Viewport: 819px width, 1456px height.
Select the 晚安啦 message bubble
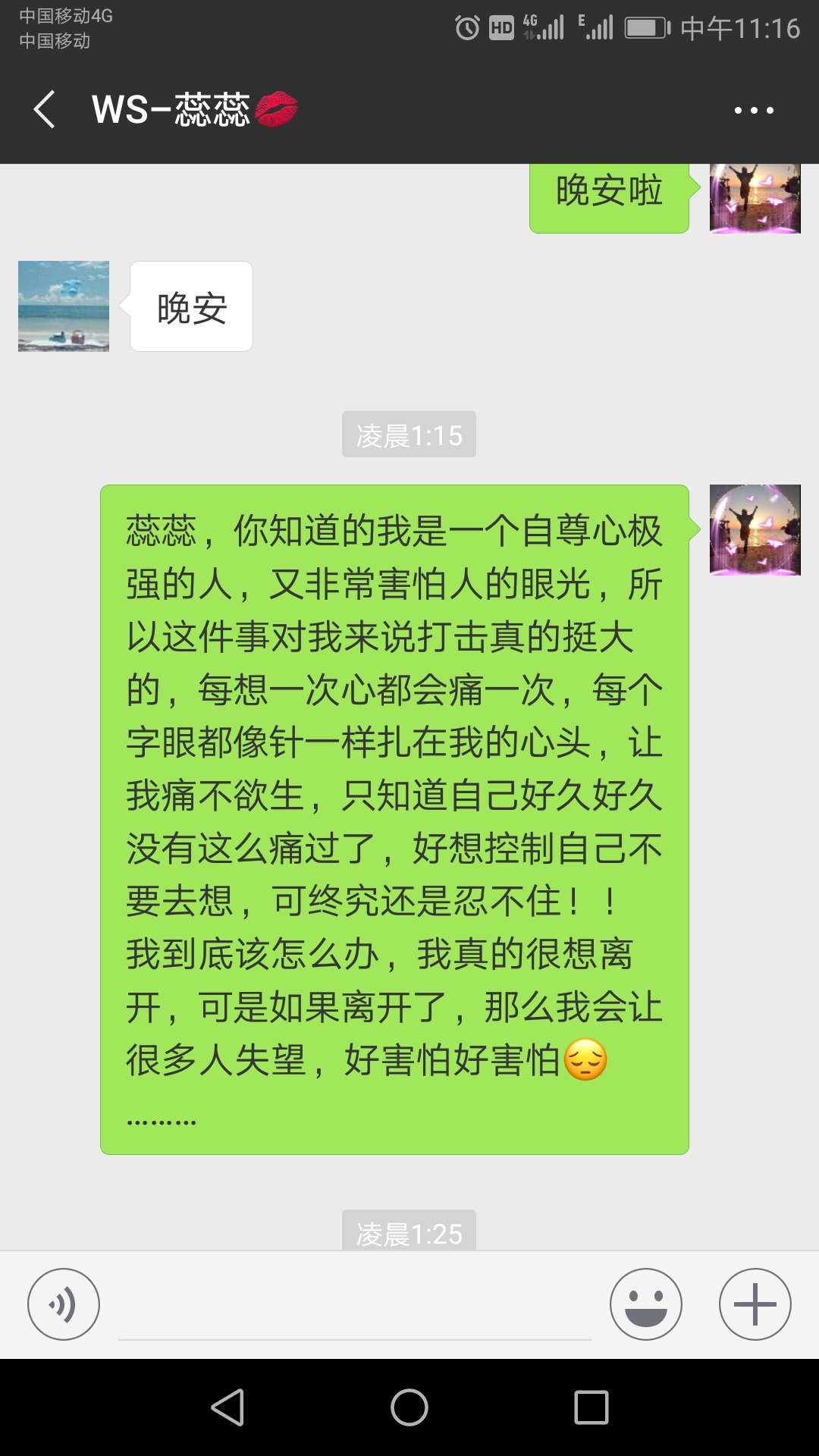click(x=607, y=194)
